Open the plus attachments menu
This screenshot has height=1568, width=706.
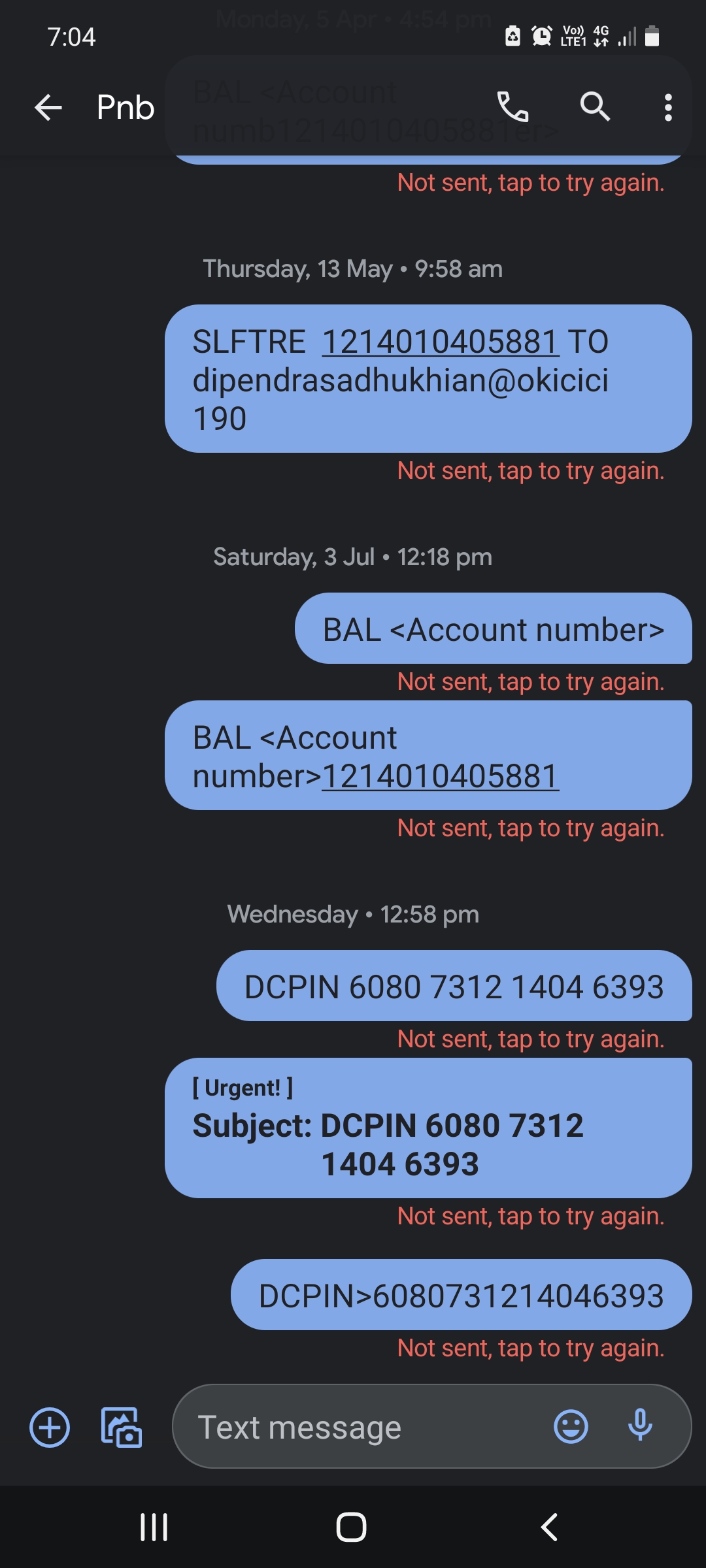tap(50, 1428)
